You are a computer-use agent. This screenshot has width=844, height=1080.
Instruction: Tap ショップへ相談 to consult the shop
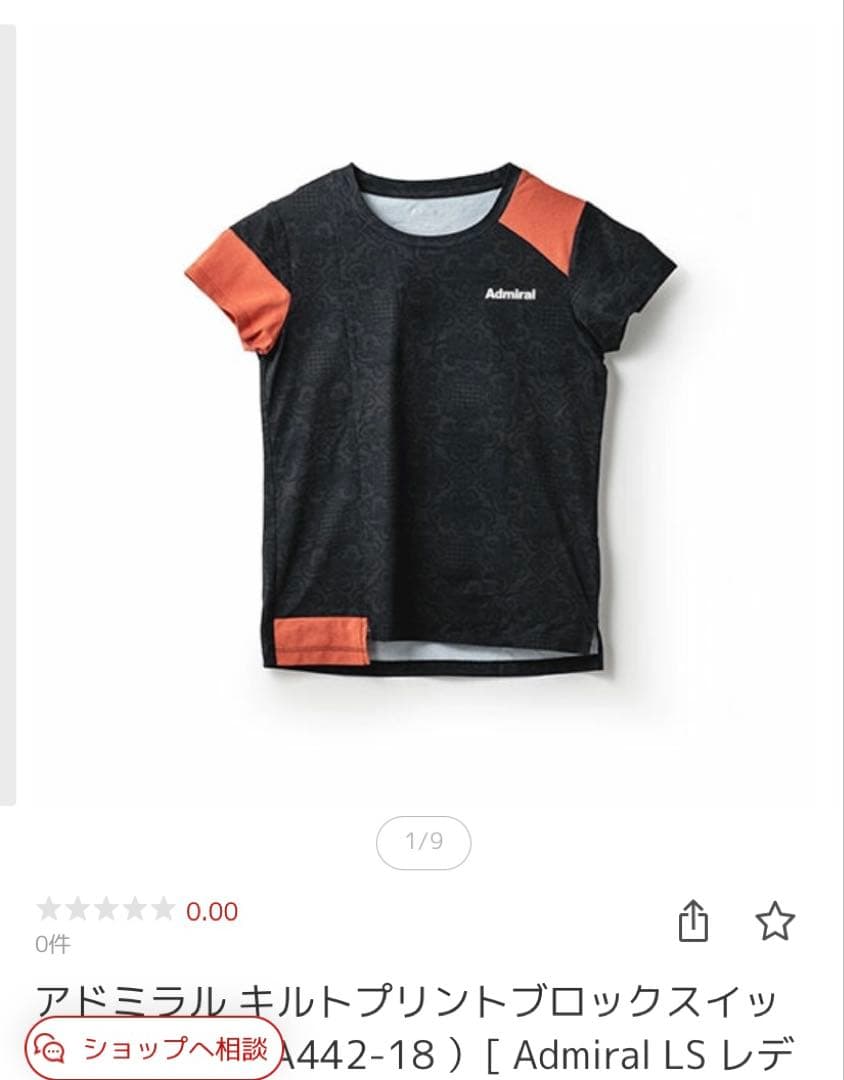[x=152, y=1049]
